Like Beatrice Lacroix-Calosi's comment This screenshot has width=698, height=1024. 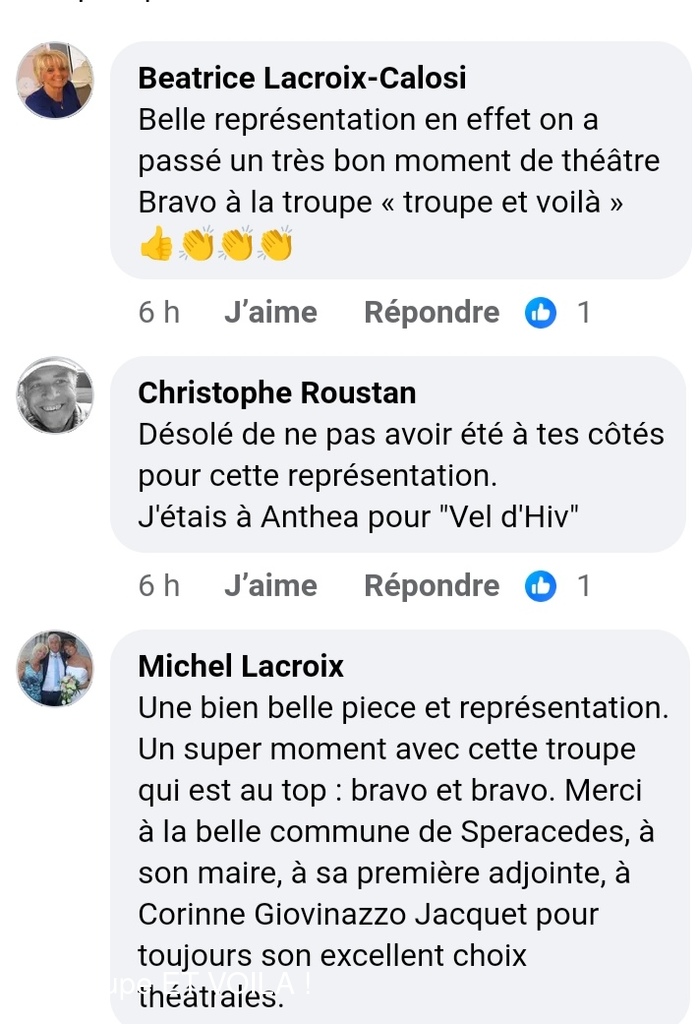click(270, 313)
